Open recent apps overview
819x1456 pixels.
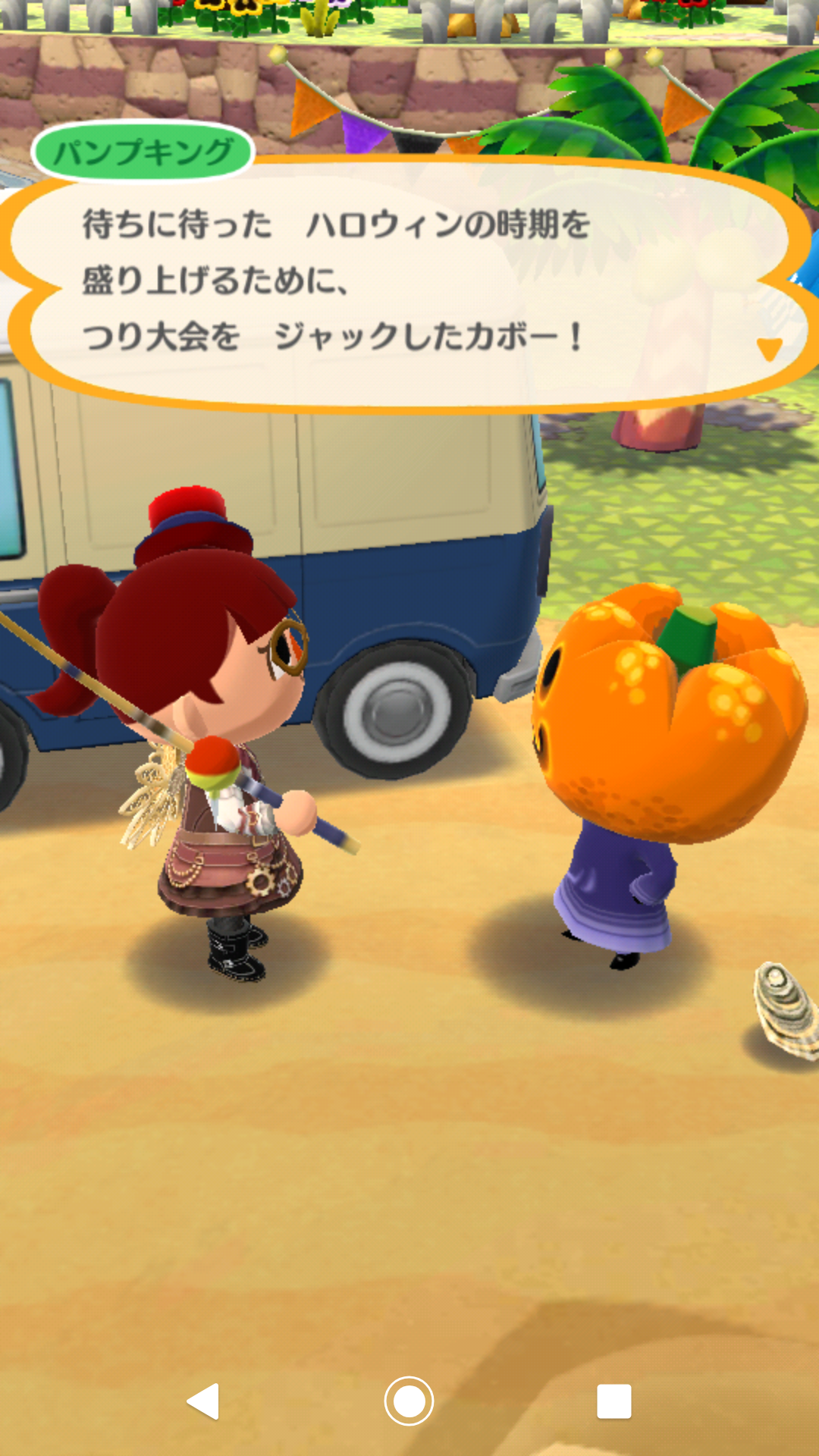click(613, 1401)
